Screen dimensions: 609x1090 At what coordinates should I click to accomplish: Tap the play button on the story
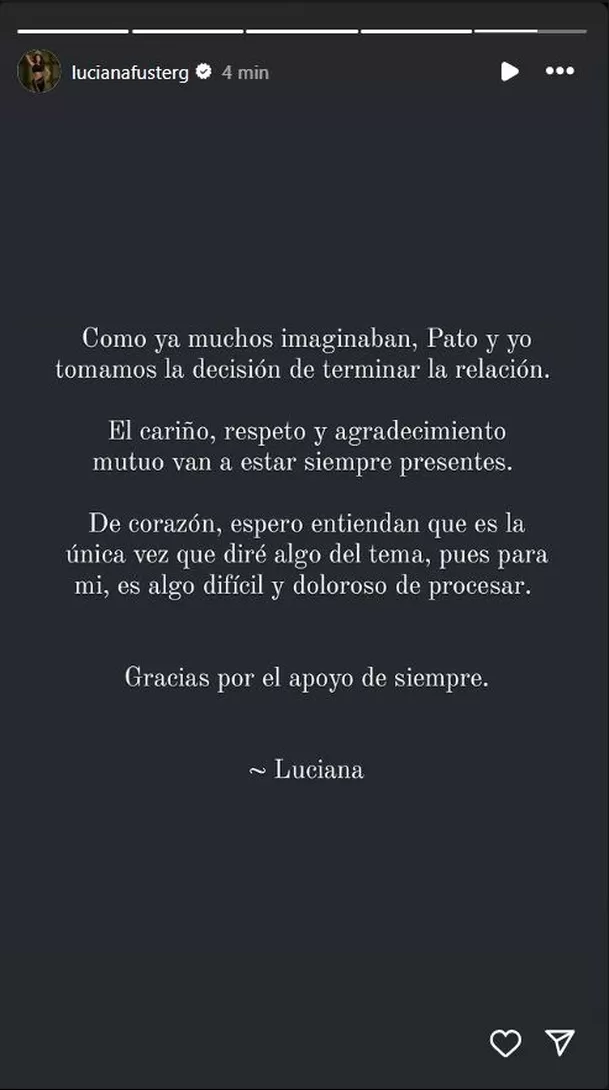(509, 72)
